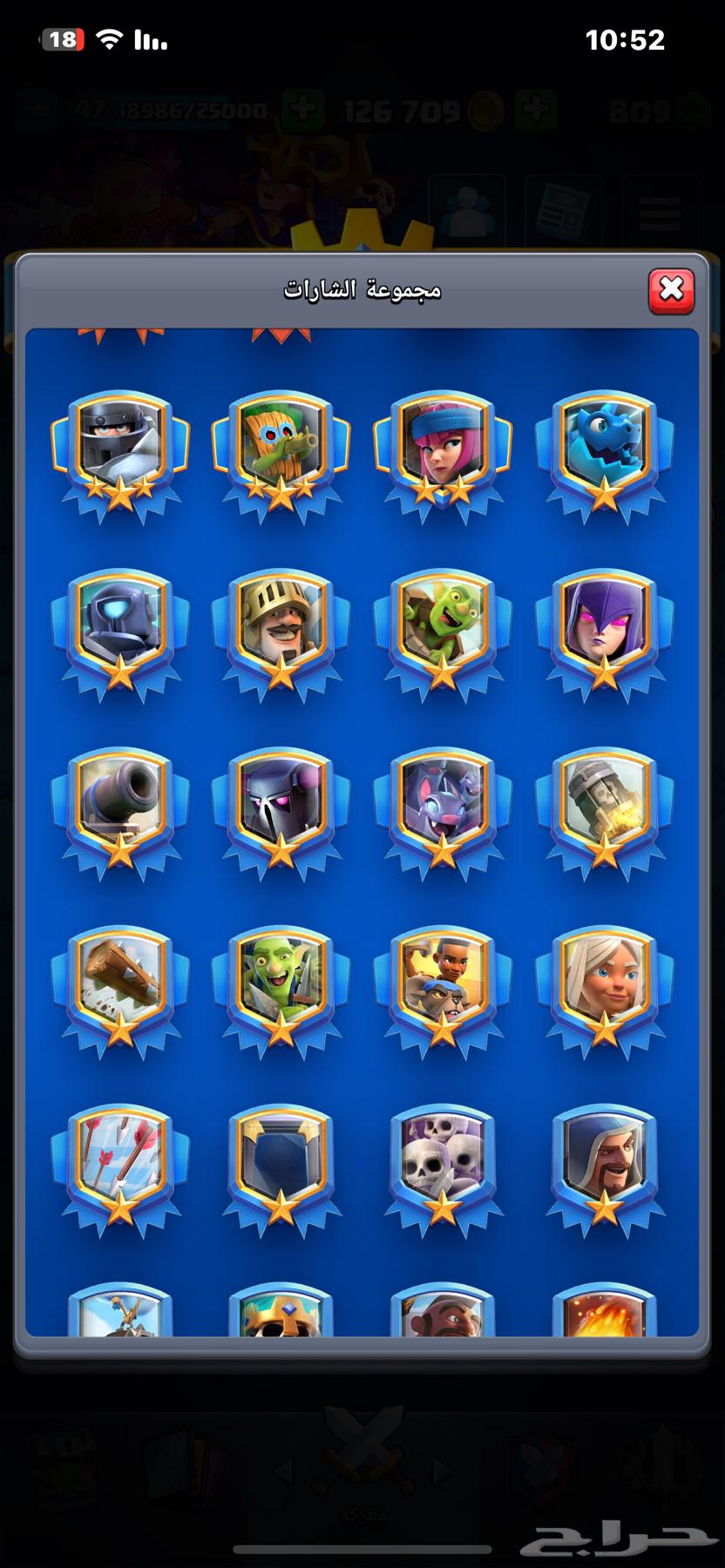This screenshot has height=1568, width=725.
Task: Close the badge collection dialog
Action: click(671, 291)
